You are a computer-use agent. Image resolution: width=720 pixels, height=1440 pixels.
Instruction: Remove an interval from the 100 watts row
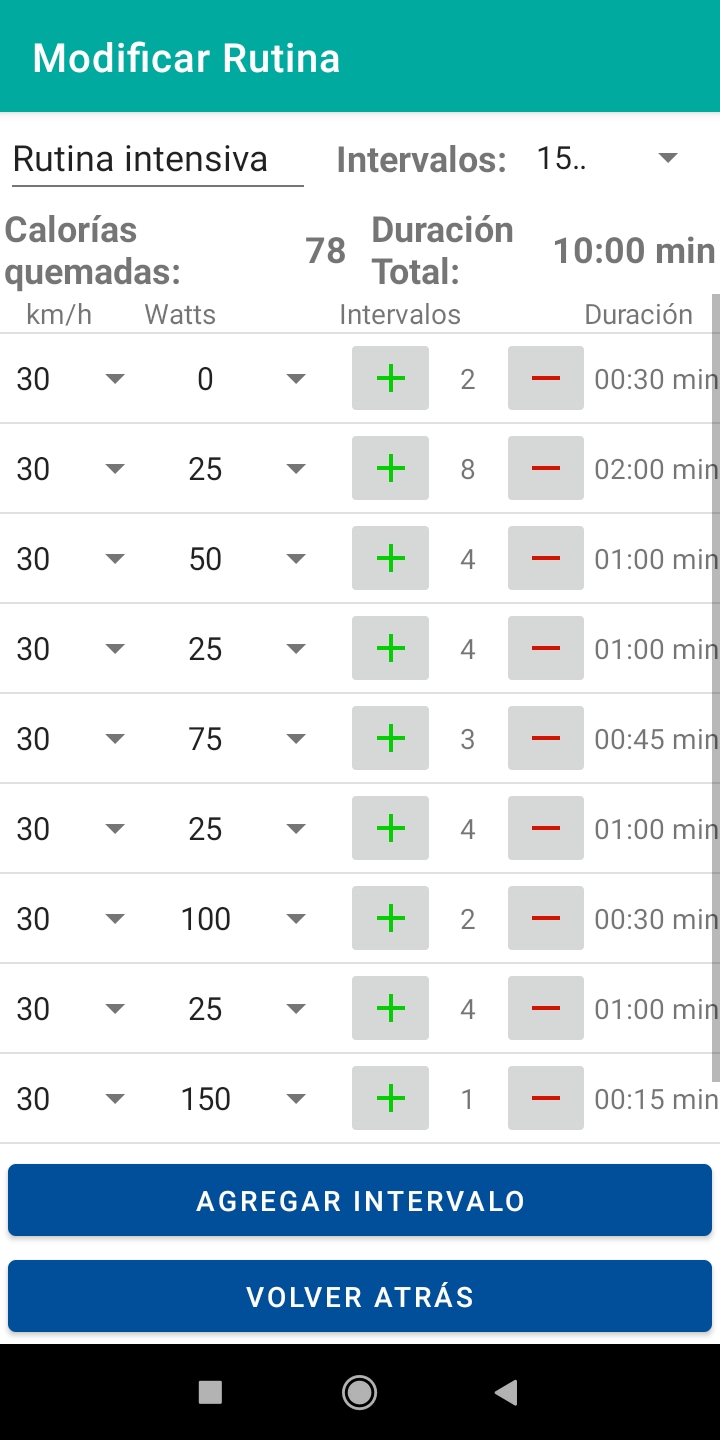pos(545,919)
